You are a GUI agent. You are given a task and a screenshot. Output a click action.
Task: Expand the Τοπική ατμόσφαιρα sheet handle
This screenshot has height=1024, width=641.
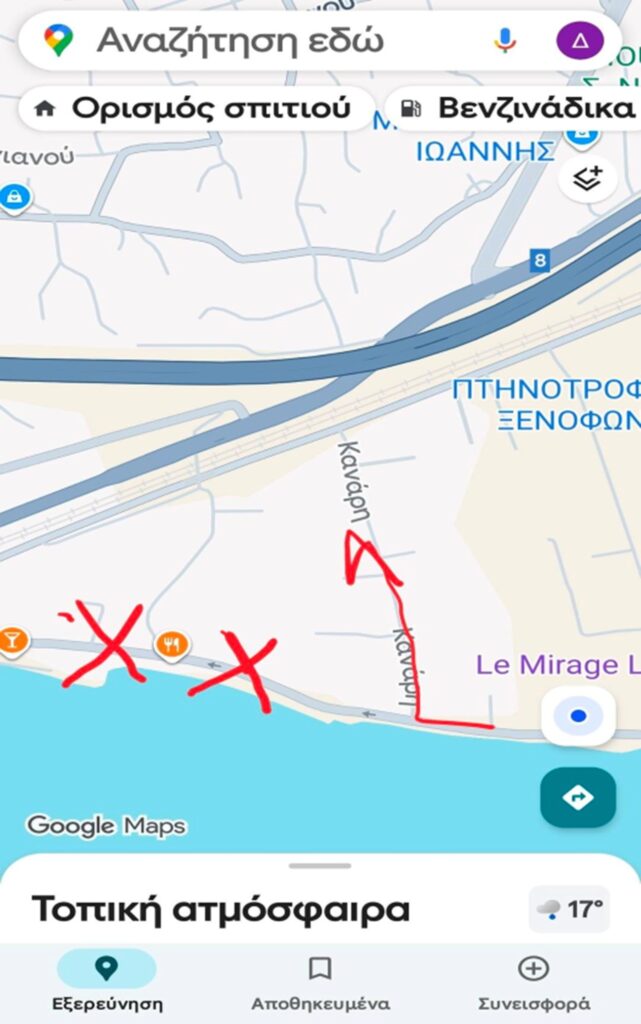(x=320, y=866)
